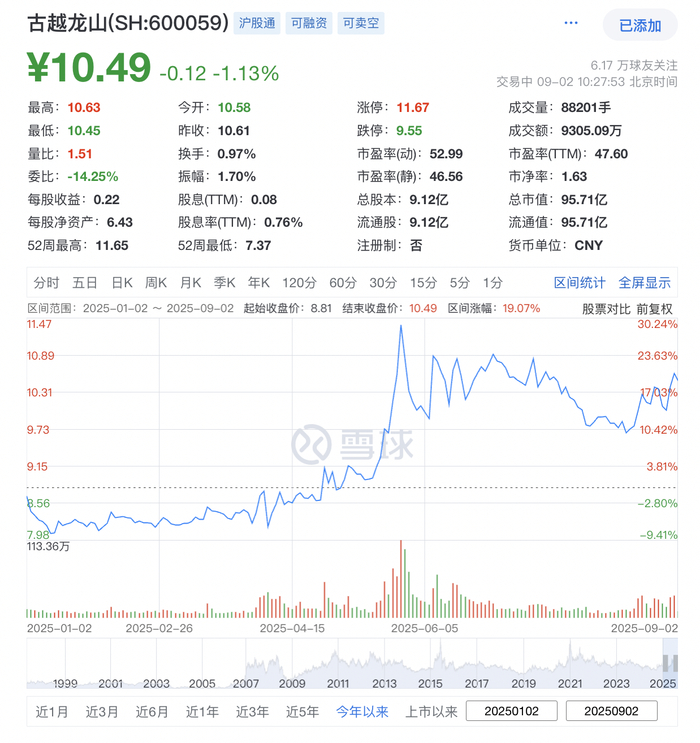Change the 前复权 adjustment setting
The image size is (700, 743).
(654, 309)
